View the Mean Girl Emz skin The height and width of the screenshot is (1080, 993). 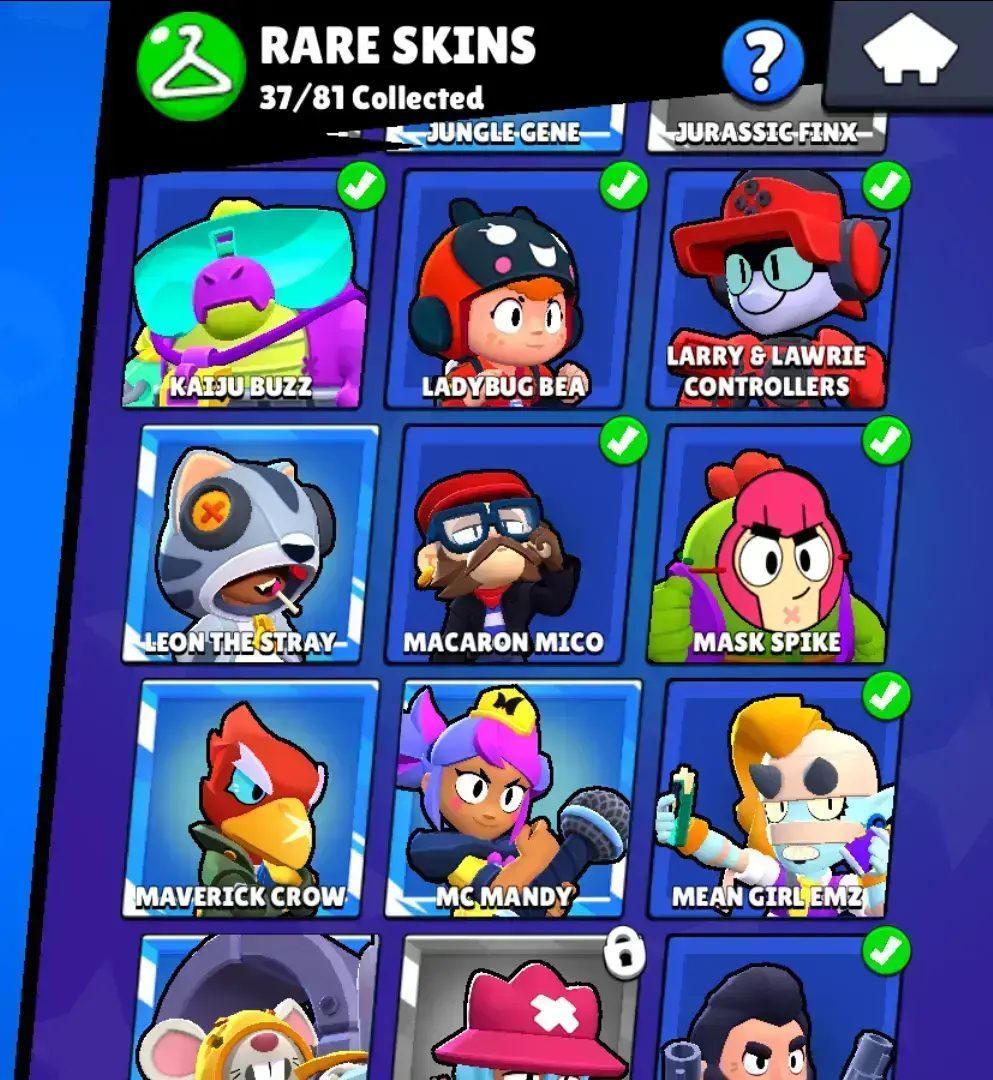click(x=774, y=800)
